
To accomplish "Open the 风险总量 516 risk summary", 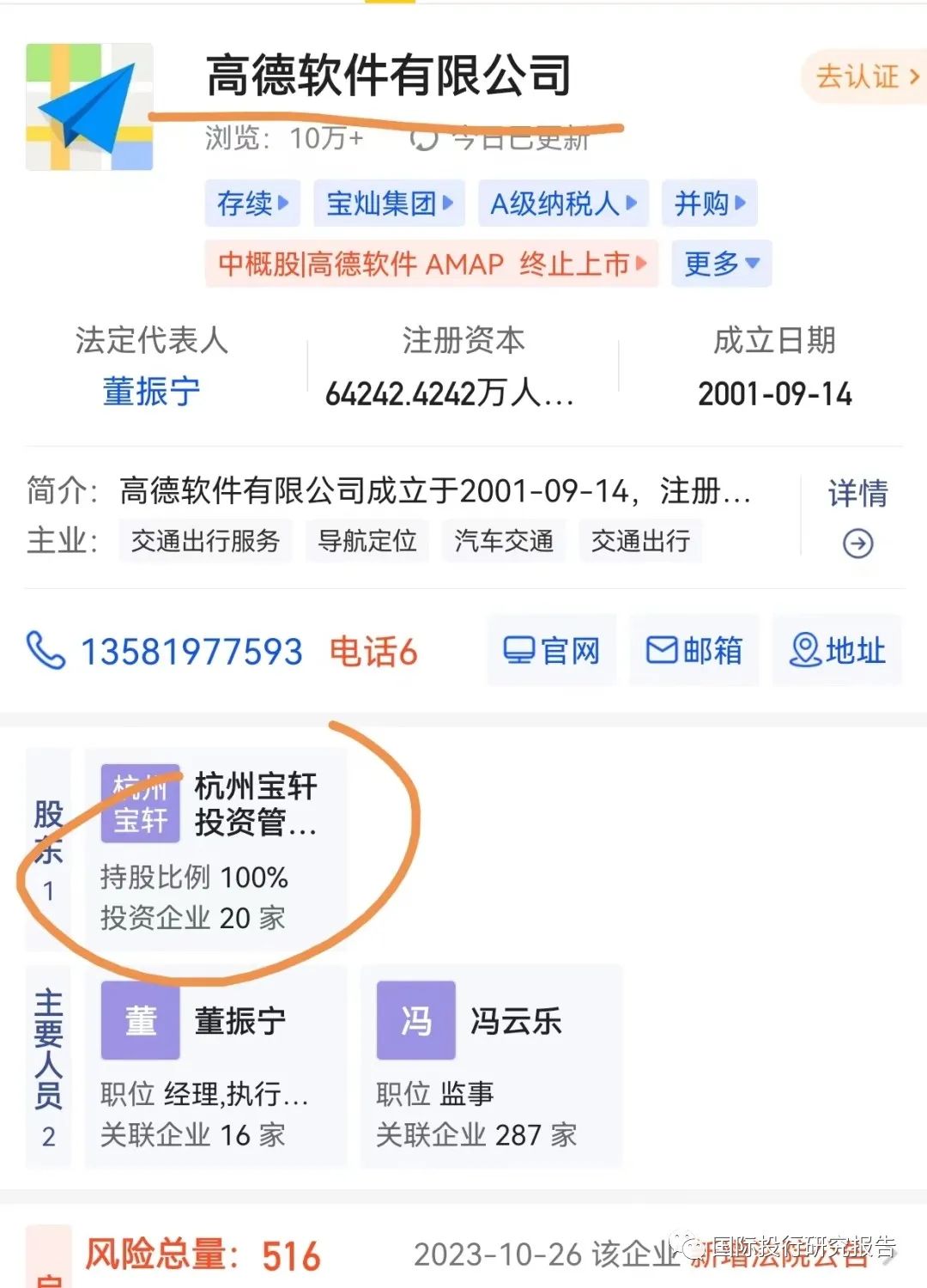I will tap(203, 1255).
